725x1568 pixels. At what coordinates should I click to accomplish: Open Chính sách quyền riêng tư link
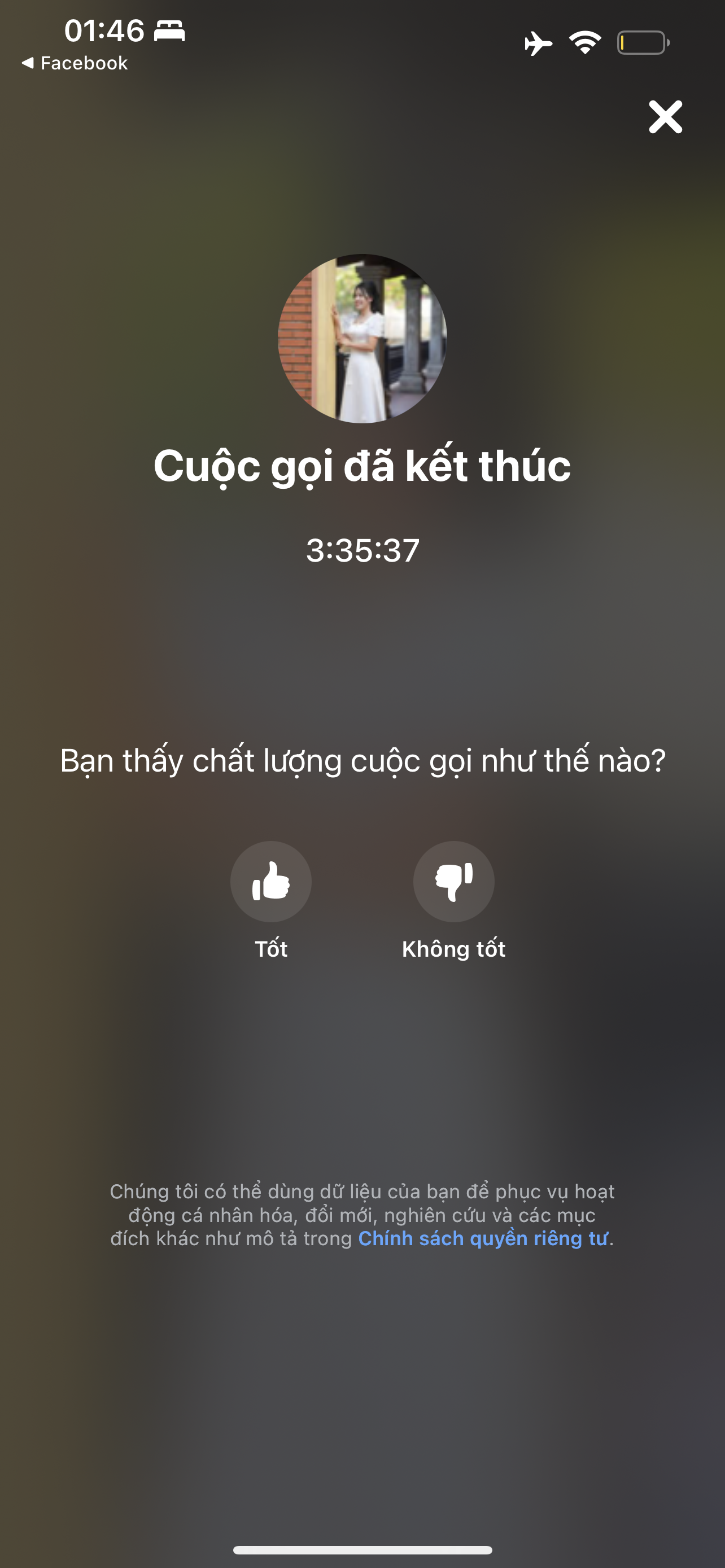(x=483, y=1239)
